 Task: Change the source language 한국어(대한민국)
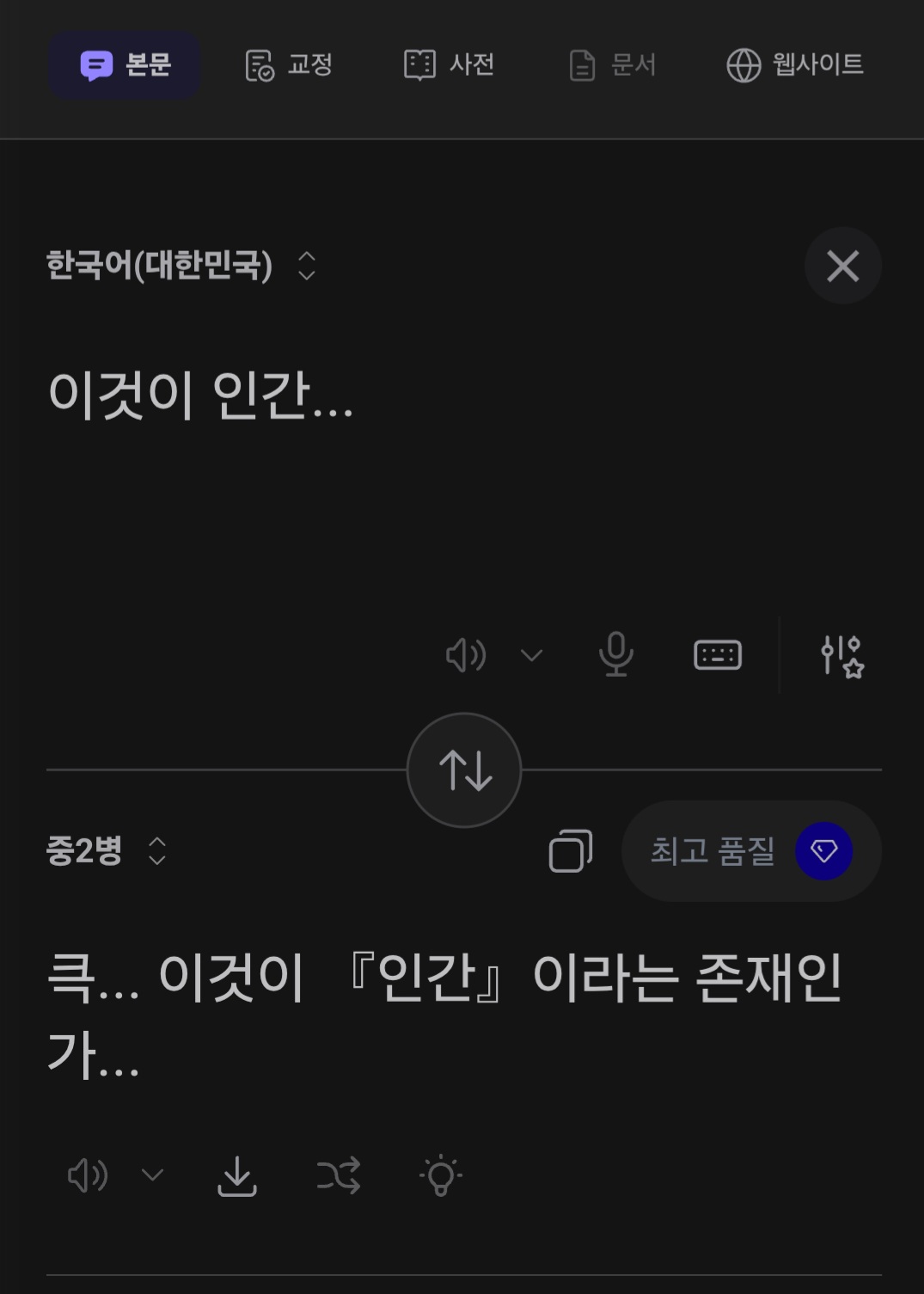pos(181,266)
